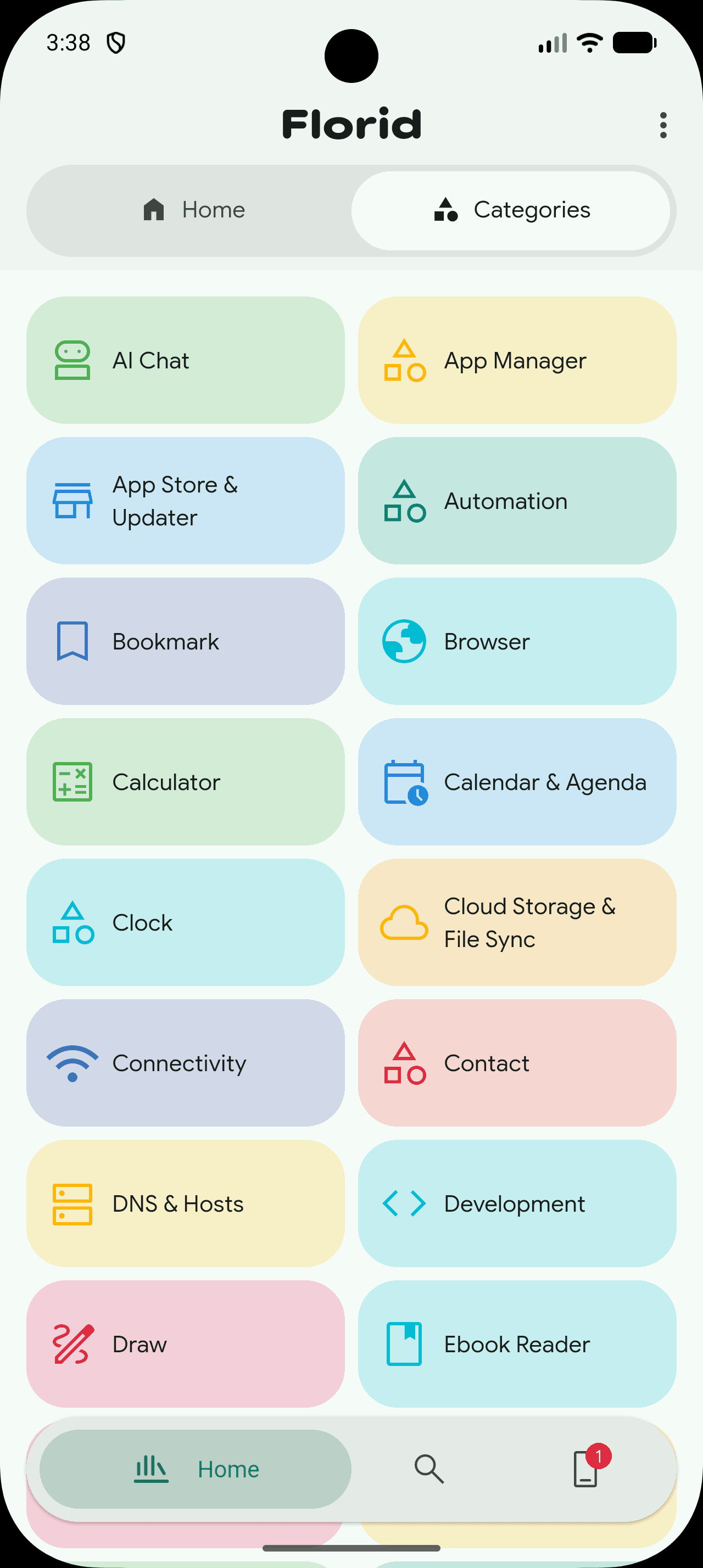This screenshot has height=1568, width=703.
Task: Open the Contact category
Action: (x=517, y=1063)
